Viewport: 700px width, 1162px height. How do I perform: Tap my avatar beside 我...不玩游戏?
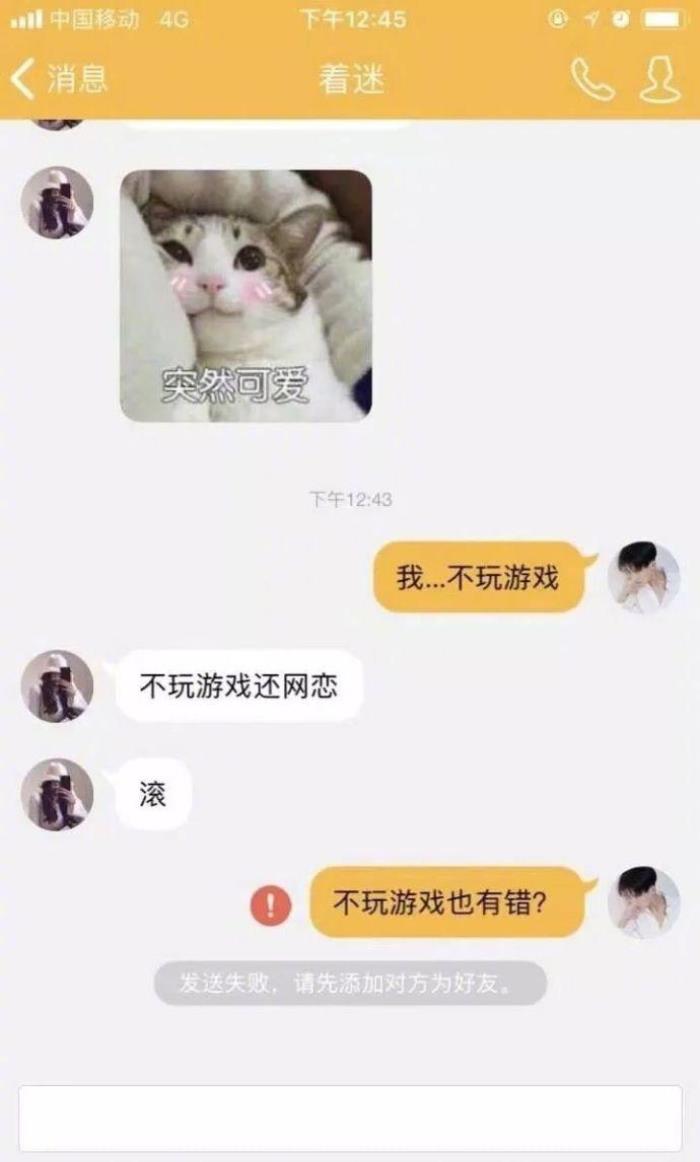pyautogui.click(x=643, y=577)
